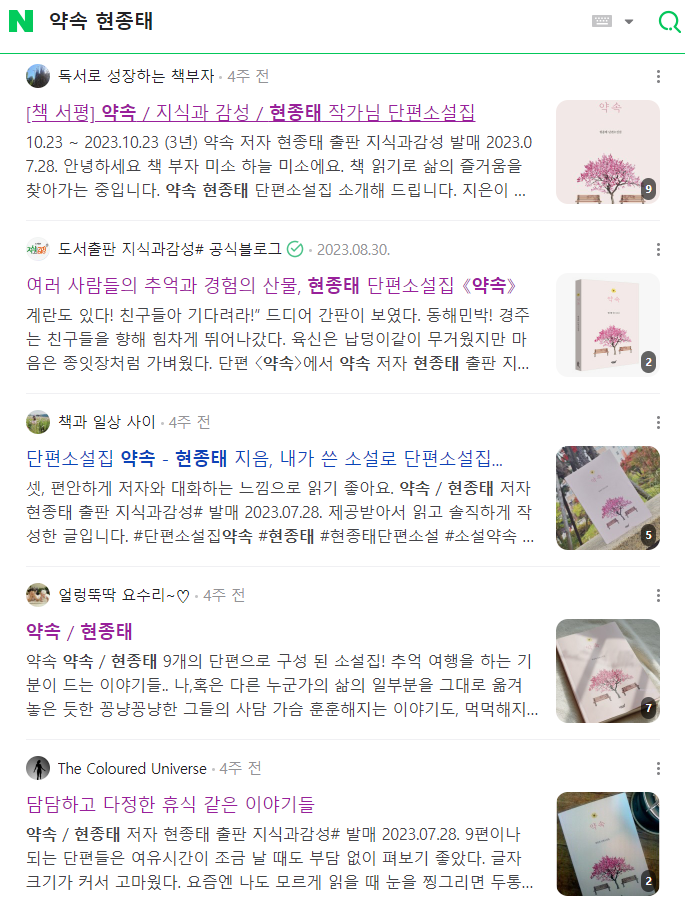Image resolution: width=685 pixels, height=912 pixels.
Task: Read 여러 사람들의 추억과 경험의 산물 article
Action: pos(272,285)
